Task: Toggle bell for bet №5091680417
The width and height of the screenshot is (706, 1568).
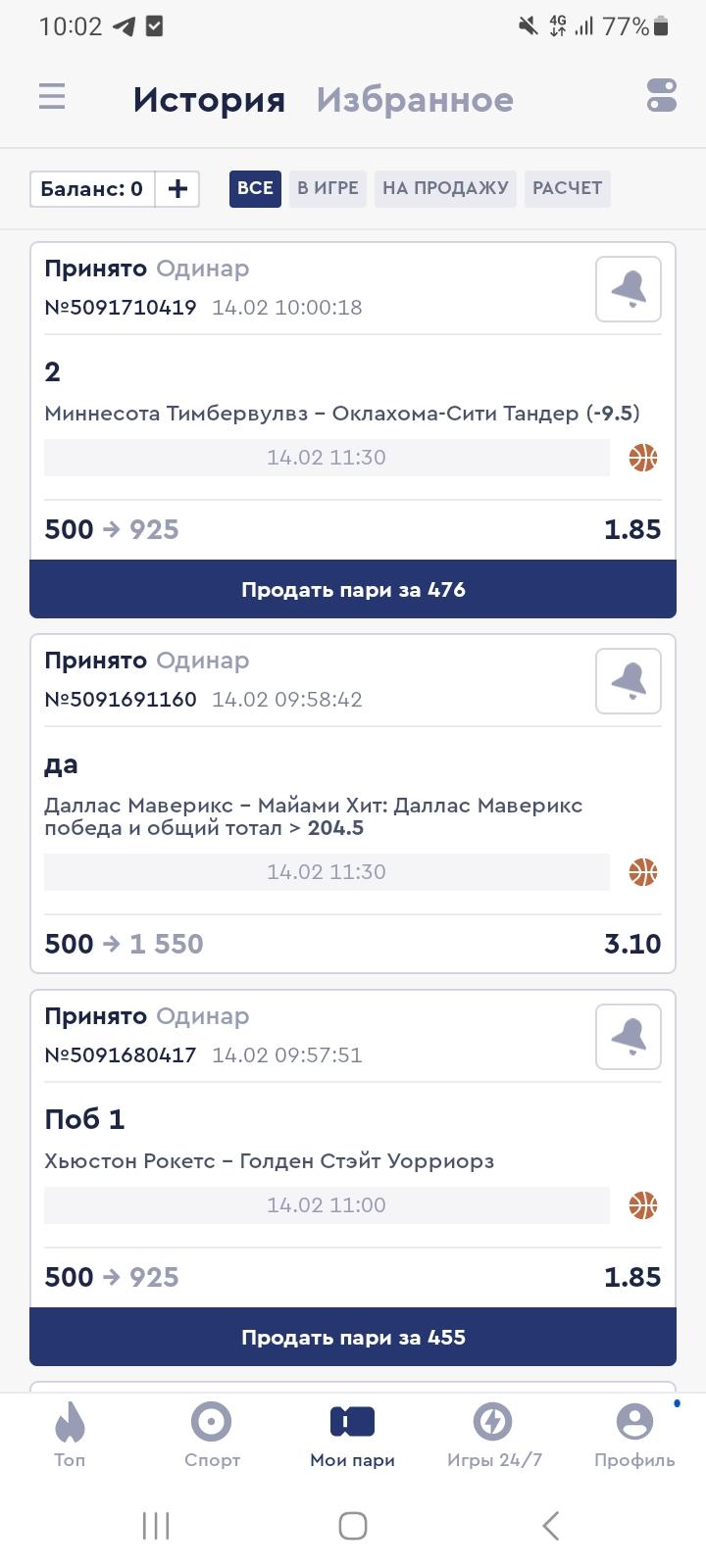Action: [x=629, y=1037]
